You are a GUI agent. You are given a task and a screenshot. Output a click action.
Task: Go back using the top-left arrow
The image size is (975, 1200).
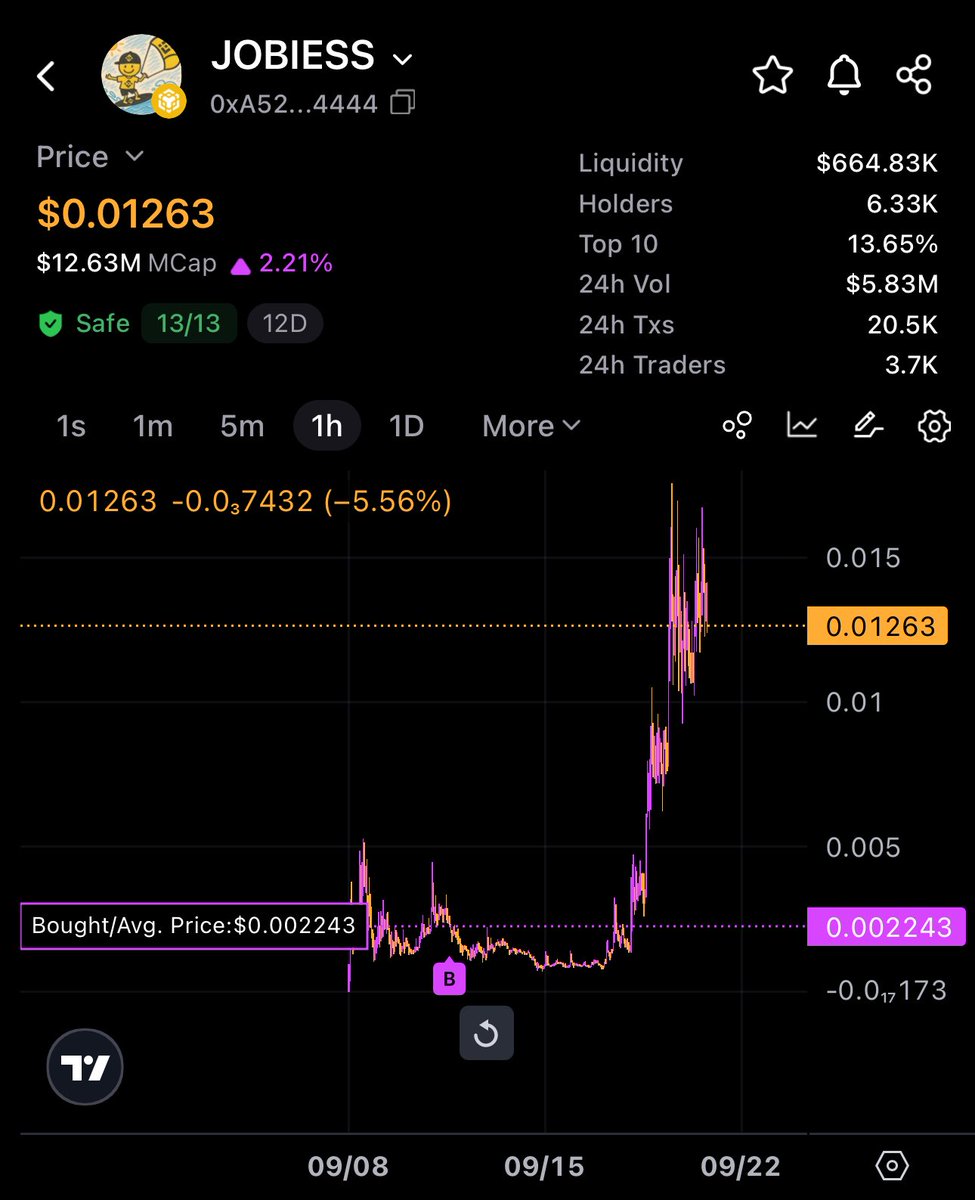click(47, 77)
